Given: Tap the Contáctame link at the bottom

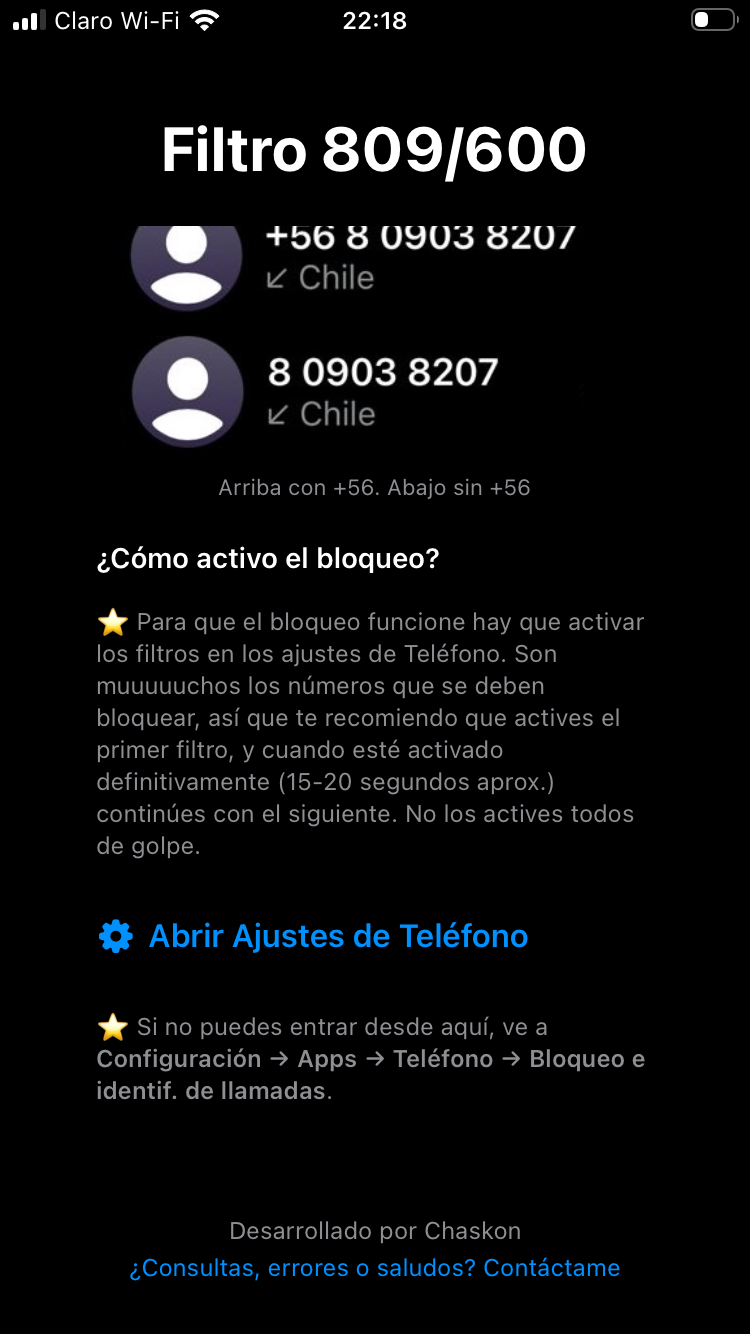Looking at the screenshot, I should [x=375, y=1267].
